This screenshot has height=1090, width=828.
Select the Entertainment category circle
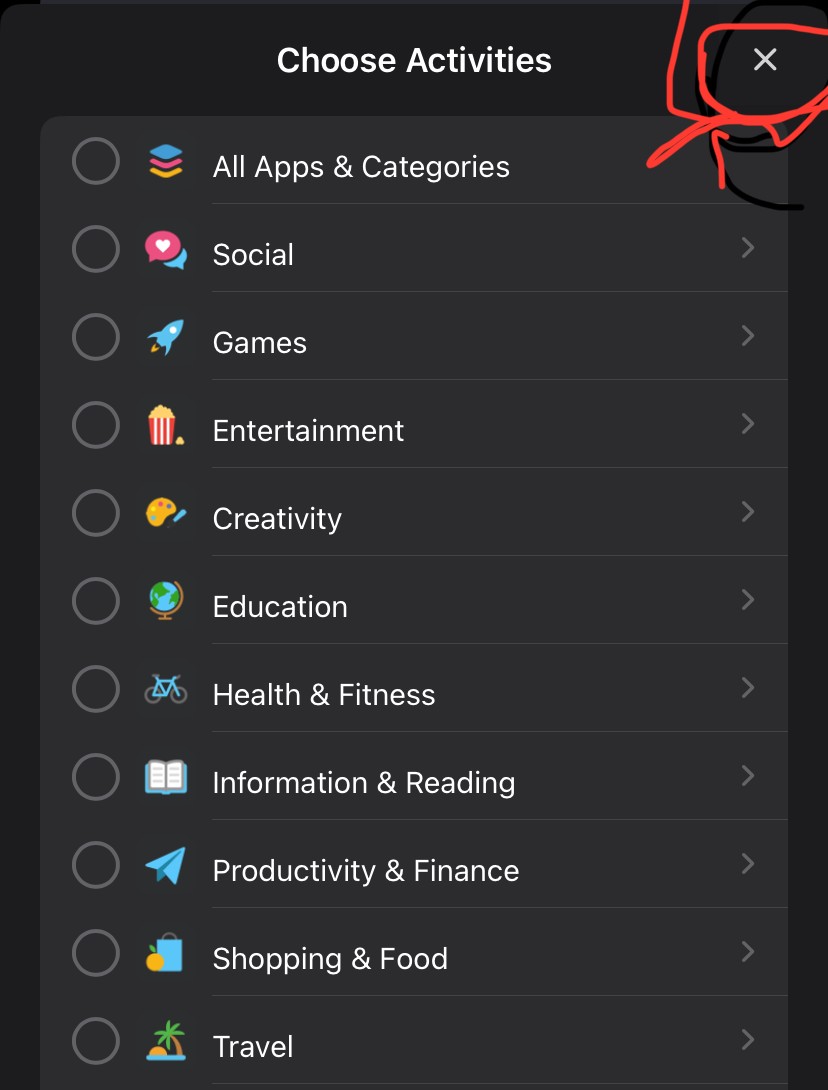pyautogui.click(x=96, y=425)
